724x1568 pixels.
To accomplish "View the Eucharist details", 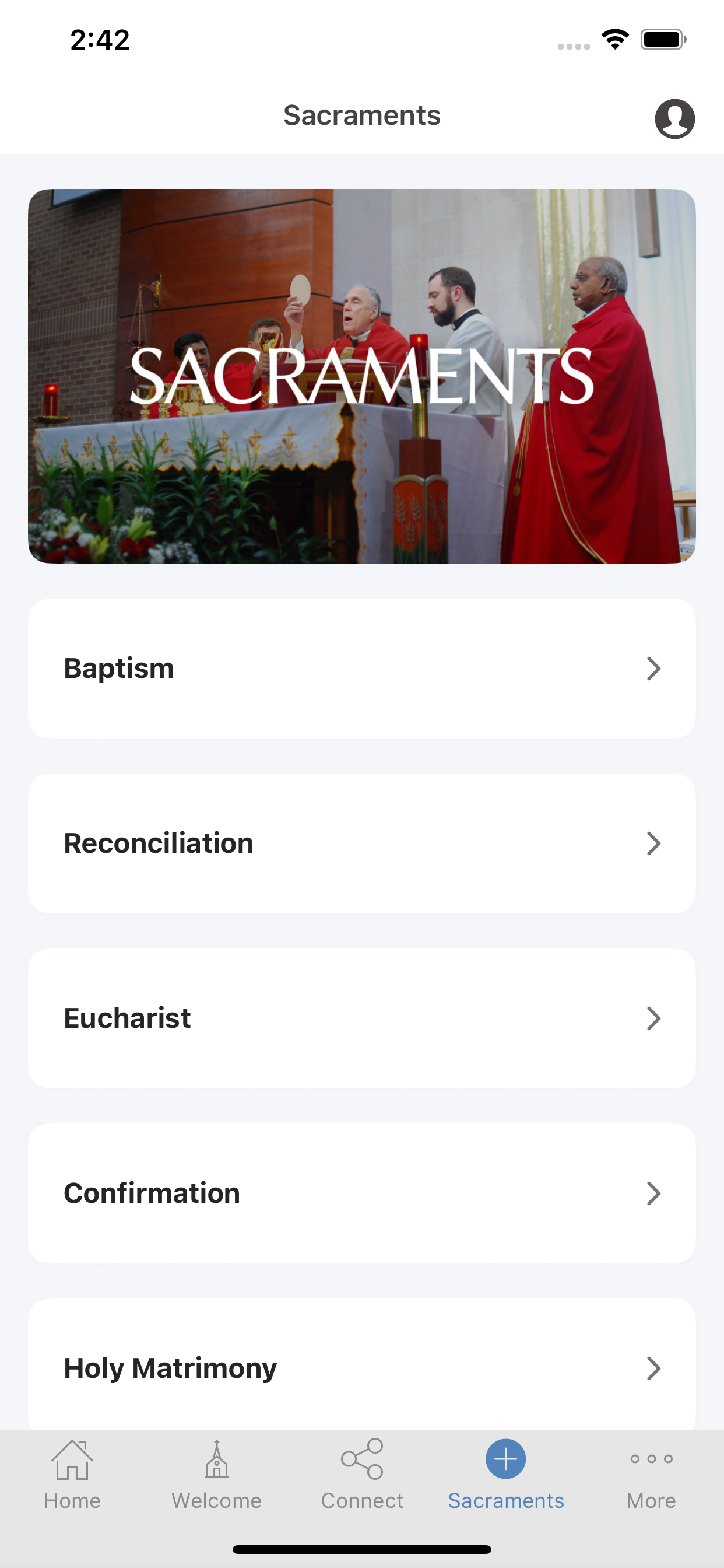I will (x=362, y=1019).
